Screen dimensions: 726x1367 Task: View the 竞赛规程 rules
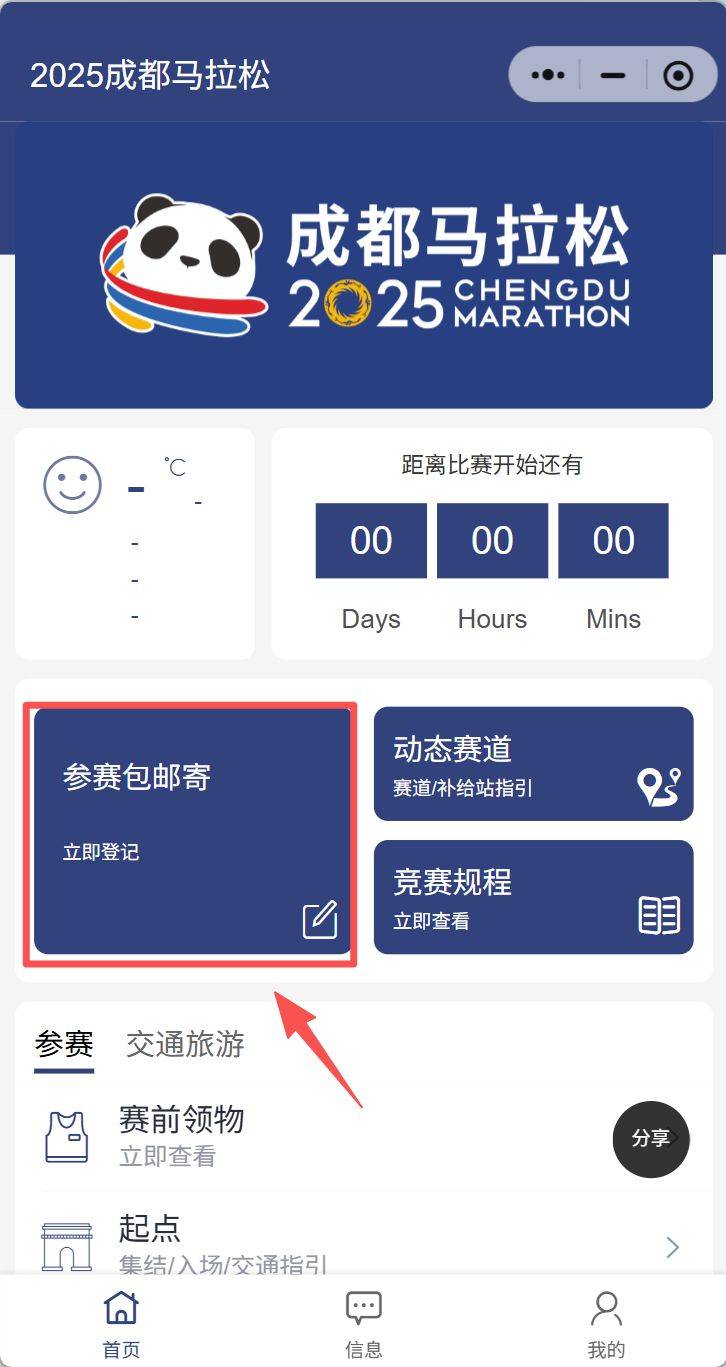(533, 897)
